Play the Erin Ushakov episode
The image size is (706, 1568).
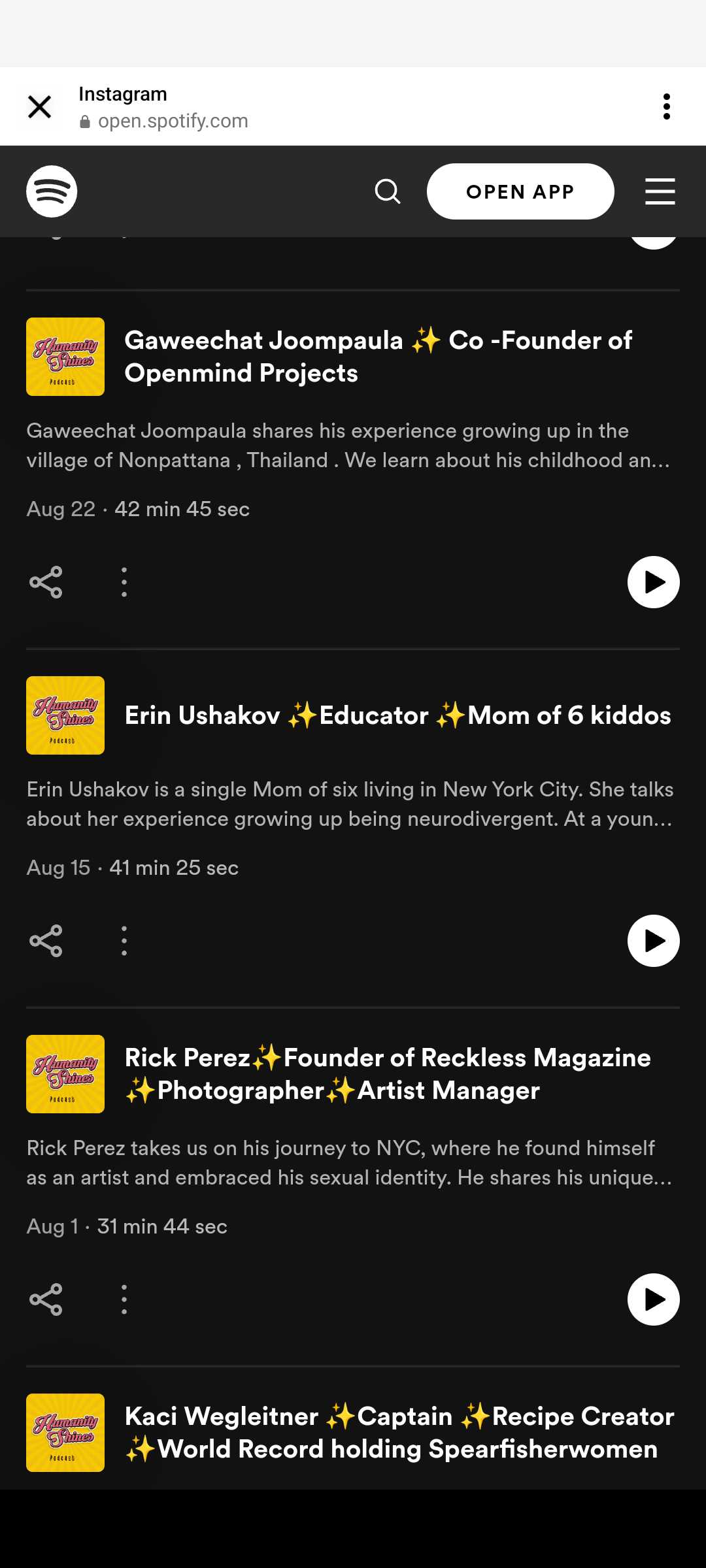[653, 941]
